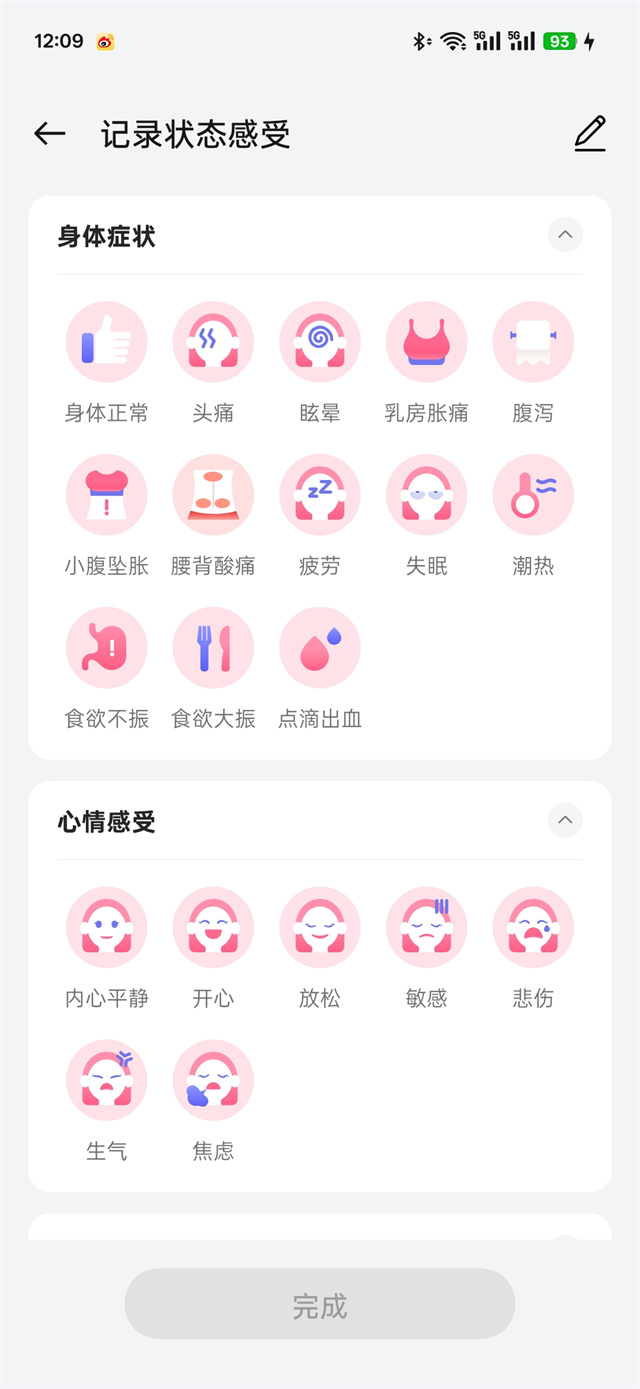Screen dimensions: 640x1389
Task: Collapse the 心情感受 section
Action: click(x=565, y=820)
